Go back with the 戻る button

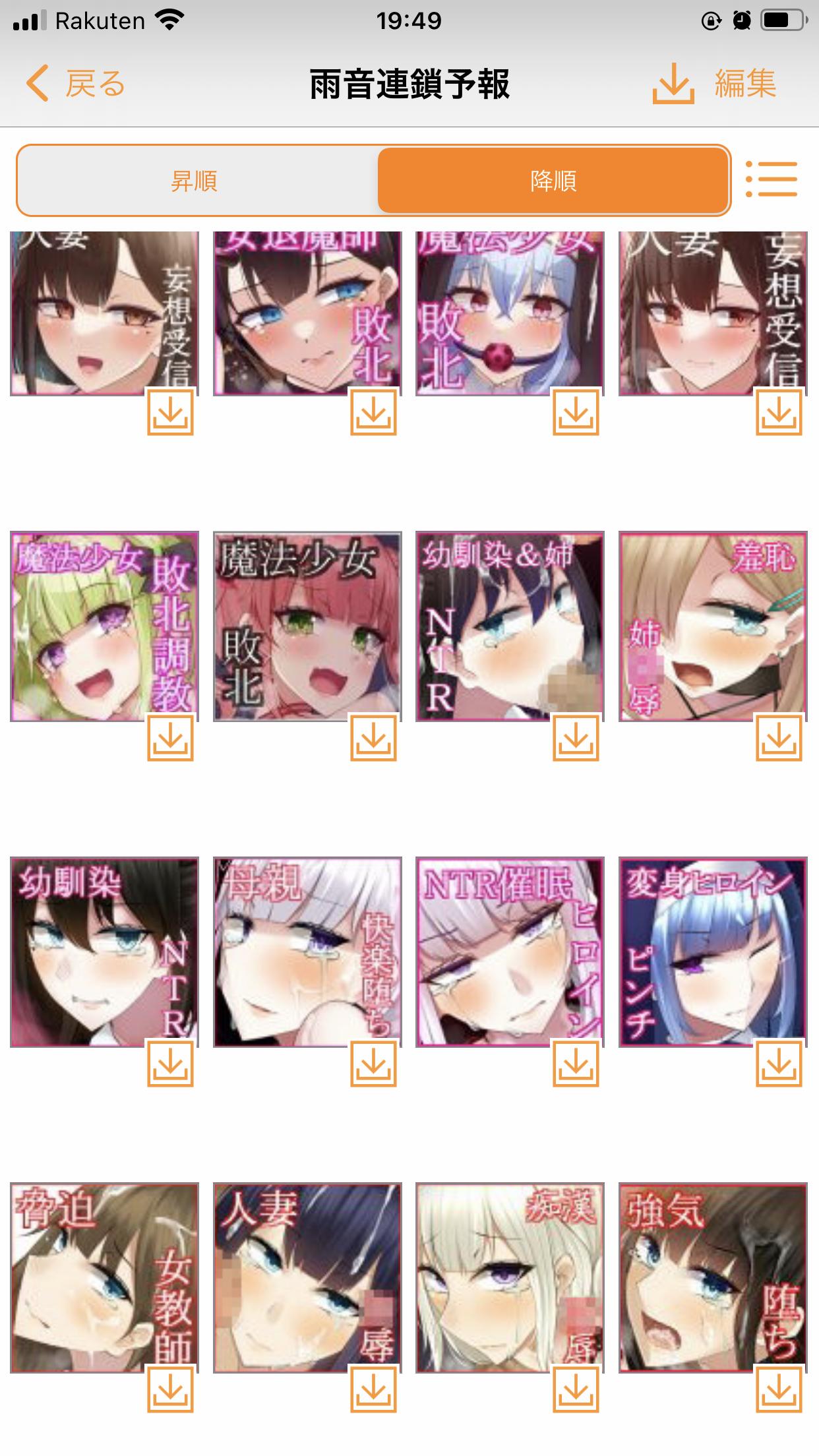(76, 84)
